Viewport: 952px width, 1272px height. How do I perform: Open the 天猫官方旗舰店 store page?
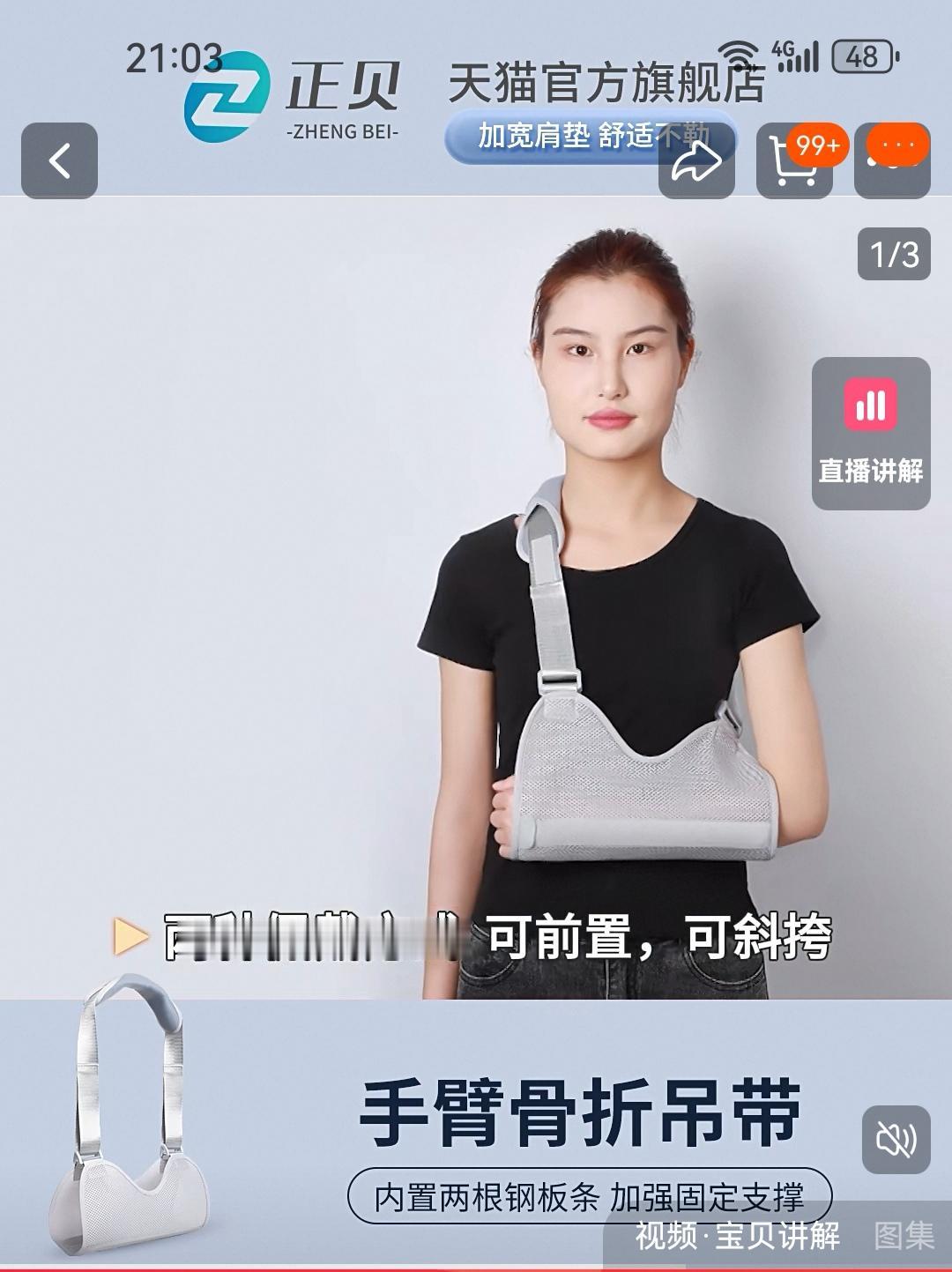pyautogui.click(x=607, y=79)
